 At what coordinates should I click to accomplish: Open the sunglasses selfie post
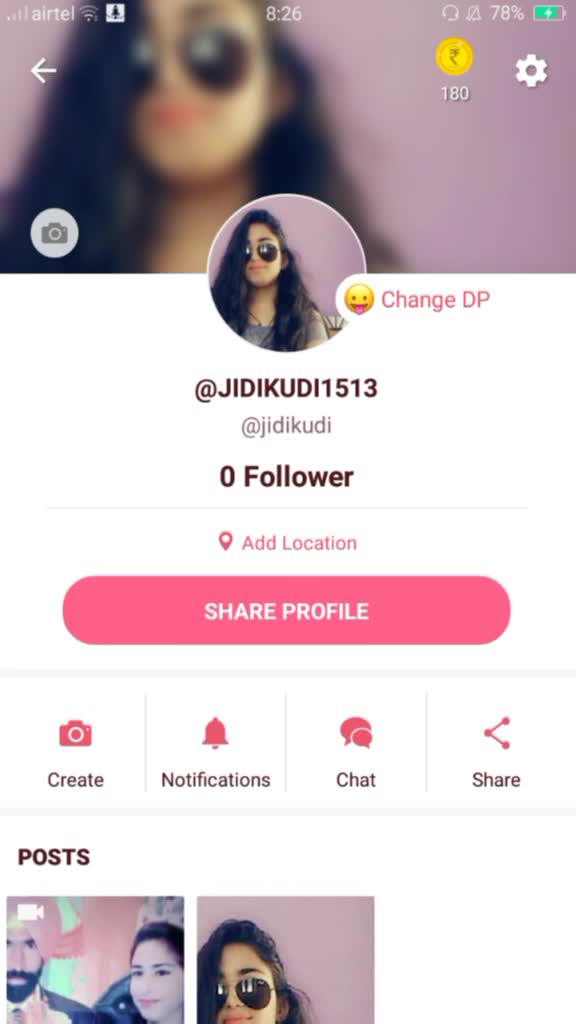285,960
